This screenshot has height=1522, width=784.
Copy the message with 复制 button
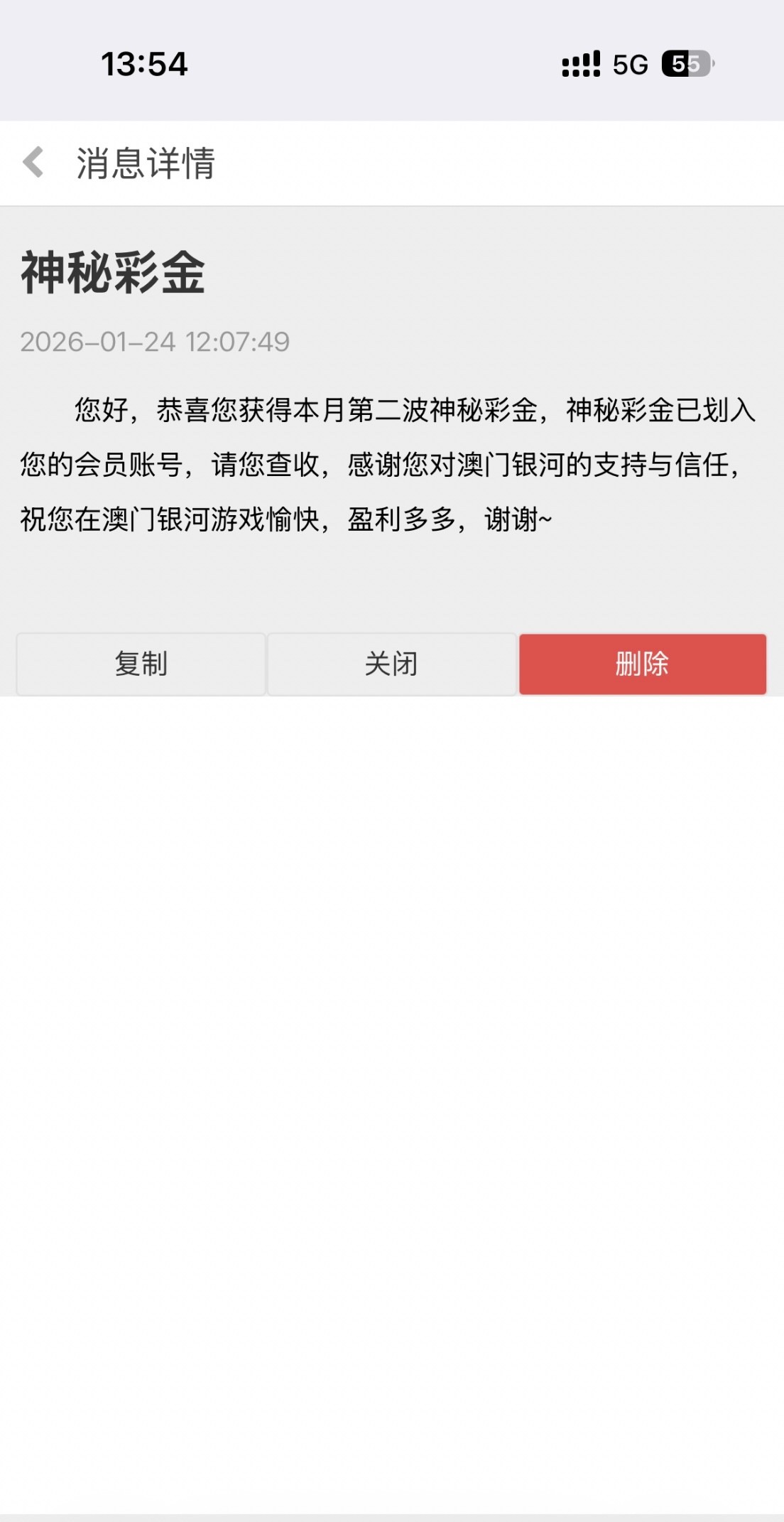point(141,664)
